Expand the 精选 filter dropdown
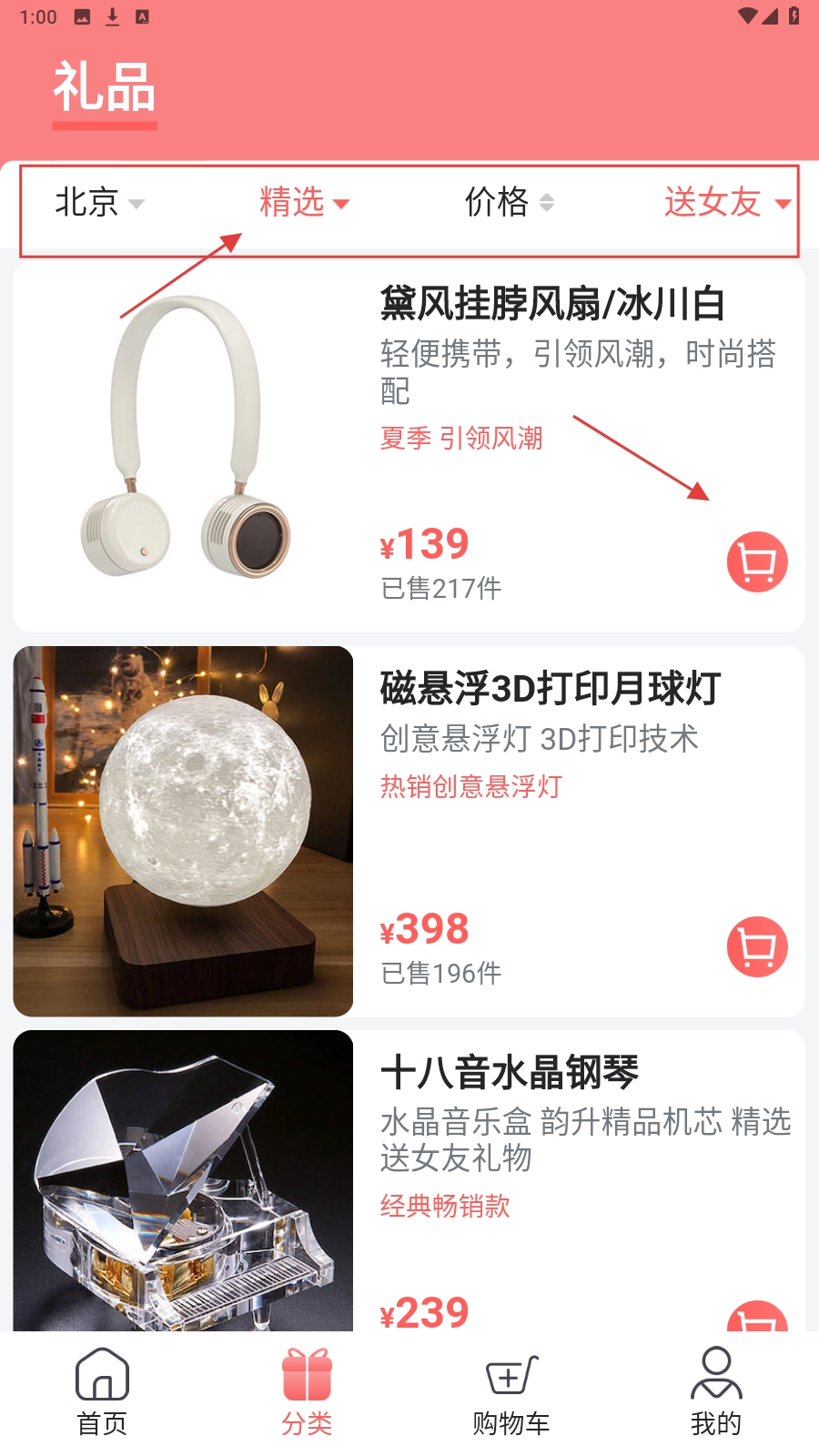Image resolution: width=819 pixels, height=1456 pixels. click(x=303, y=202)
